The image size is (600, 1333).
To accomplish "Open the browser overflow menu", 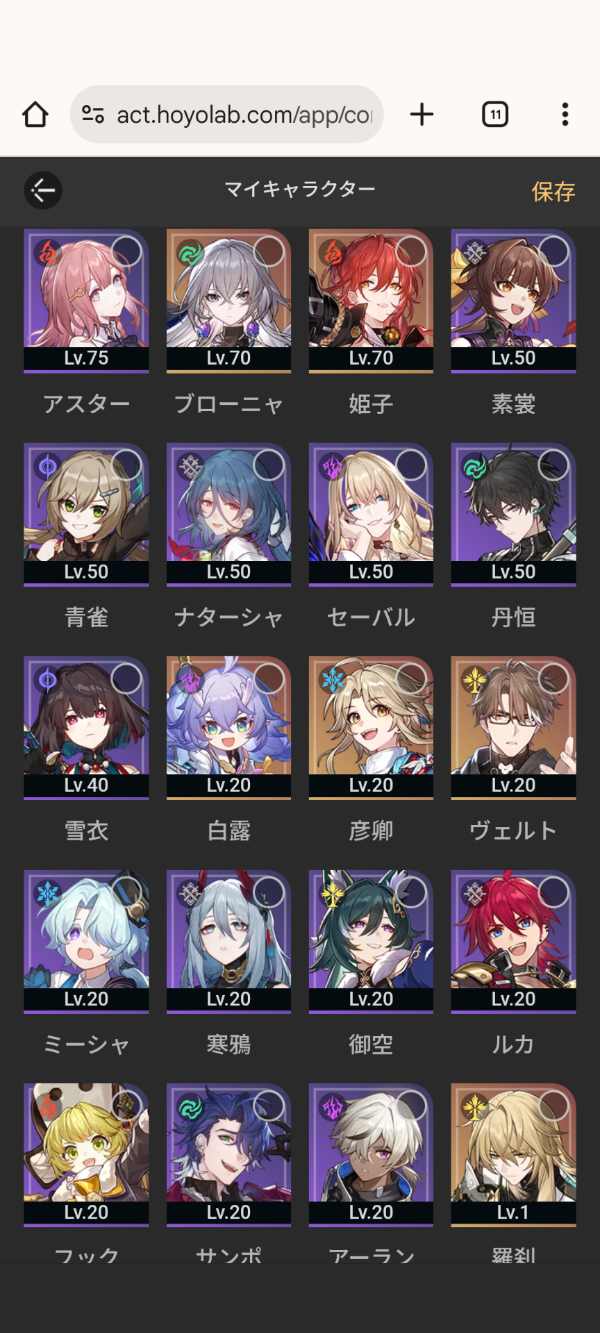I will pos(565,115).
